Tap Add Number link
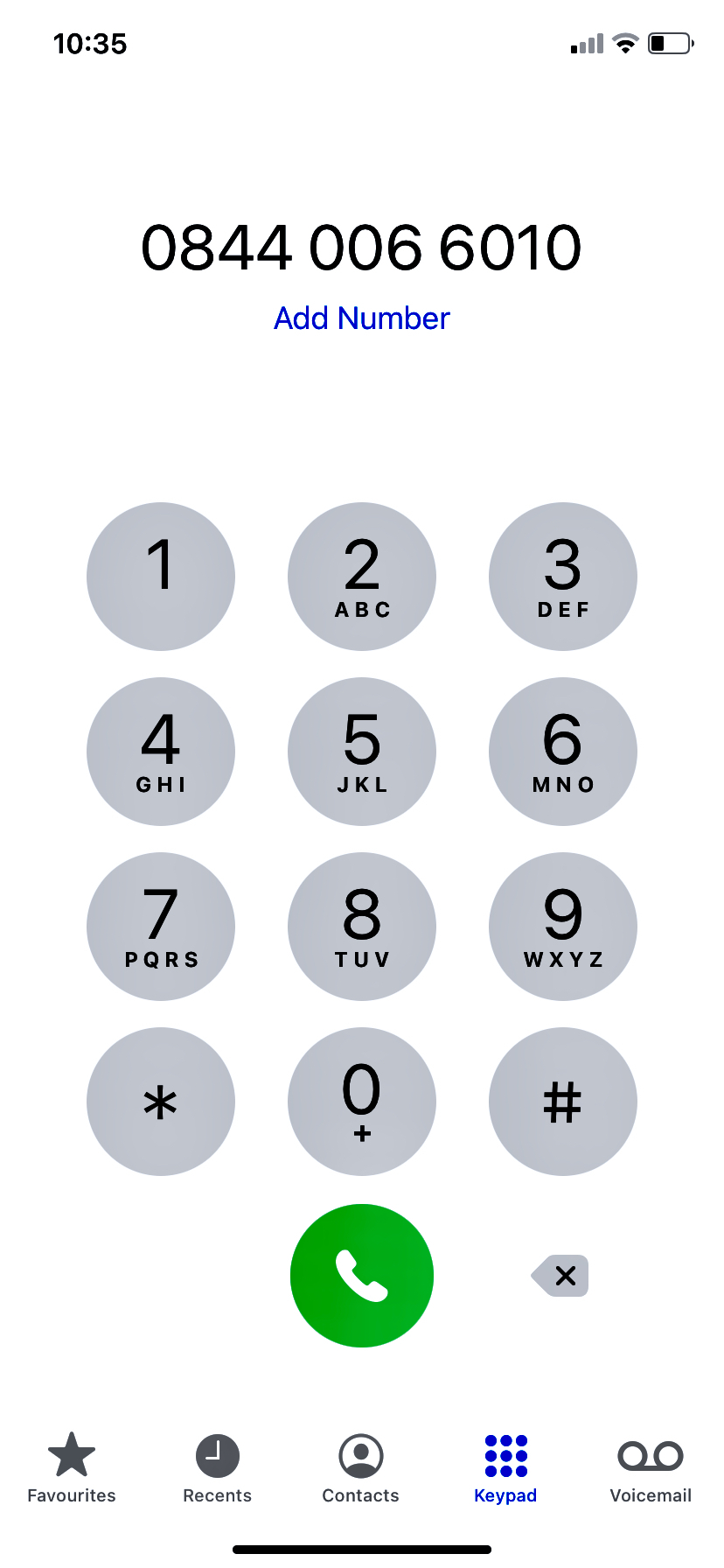Viewport: 724px width, 1568px height. click(x=361, y=318)
